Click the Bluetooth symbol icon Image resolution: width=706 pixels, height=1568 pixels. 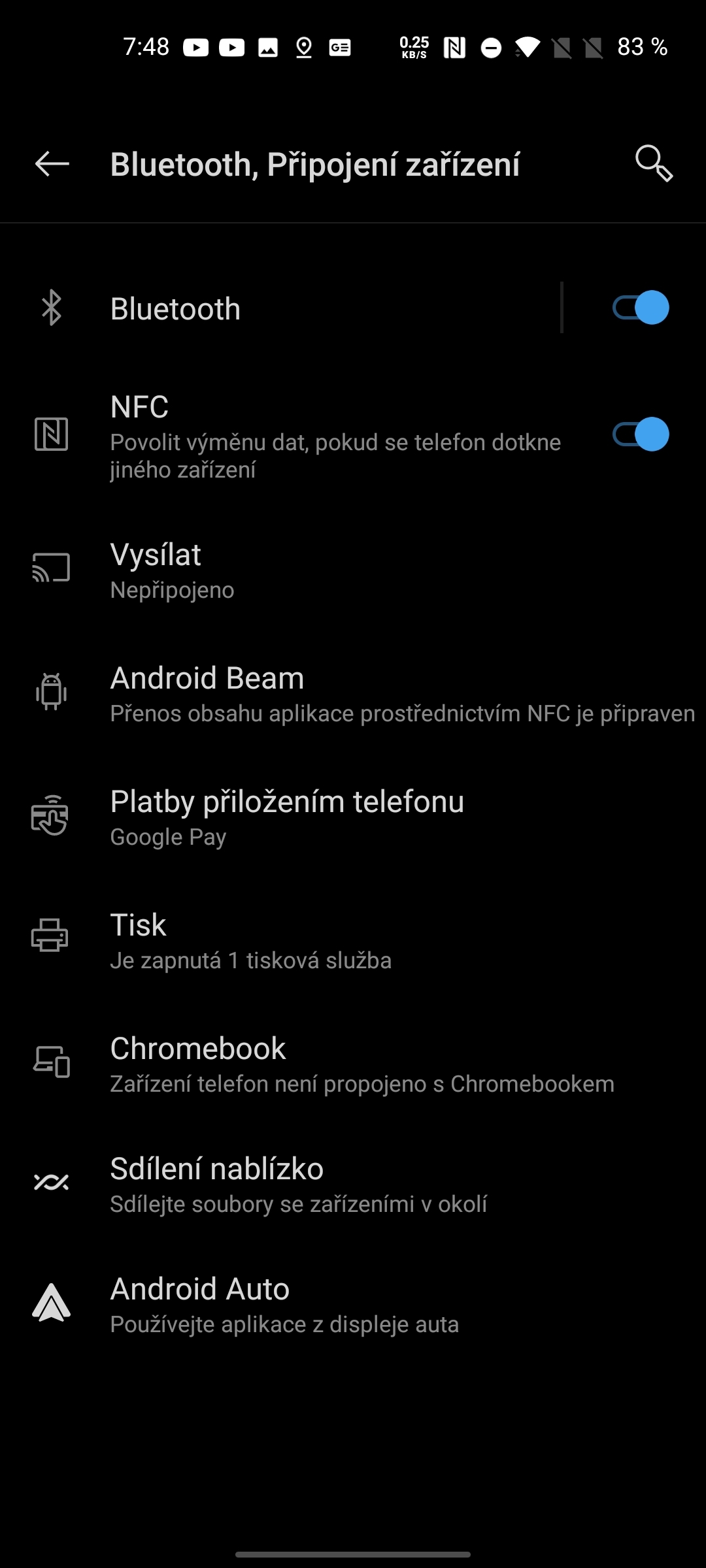52,308
